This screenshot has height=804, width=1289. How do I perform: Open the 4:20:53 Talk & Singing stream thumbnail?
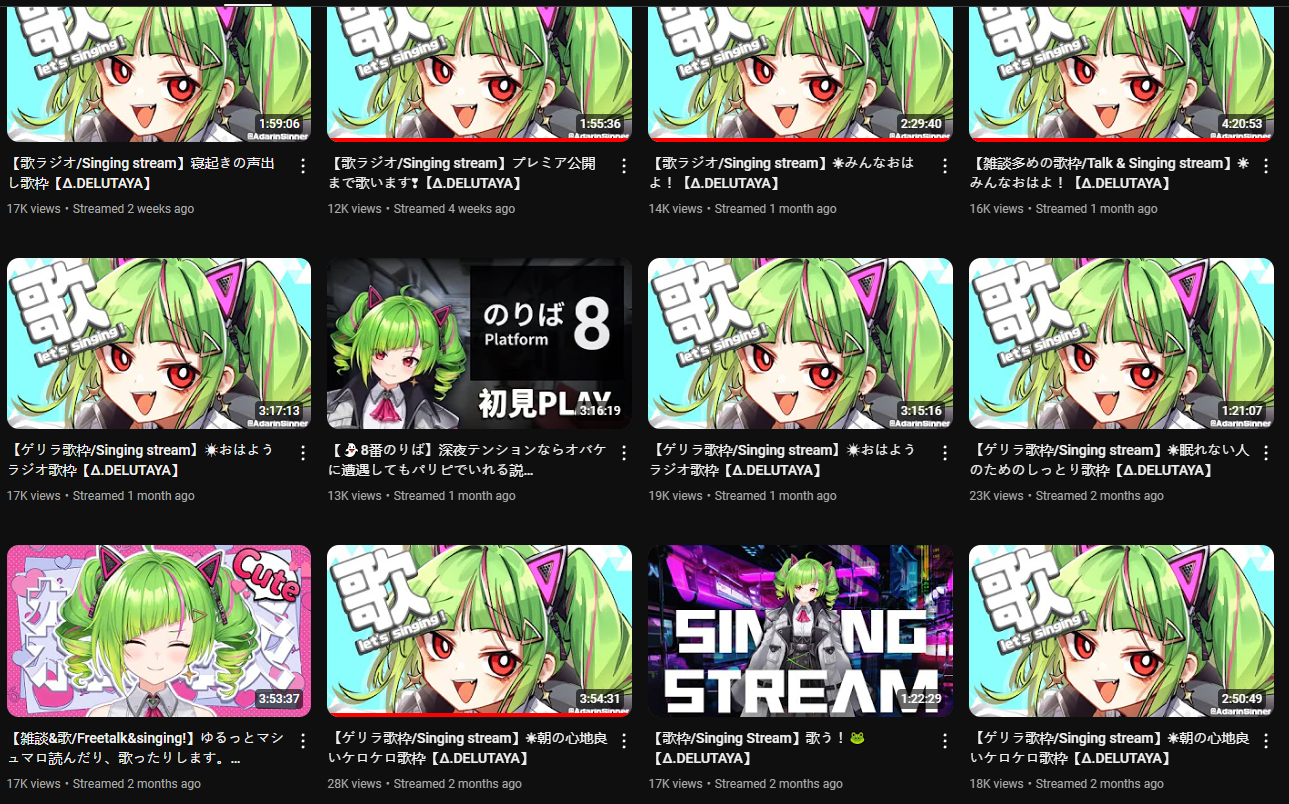[1121, 72]
